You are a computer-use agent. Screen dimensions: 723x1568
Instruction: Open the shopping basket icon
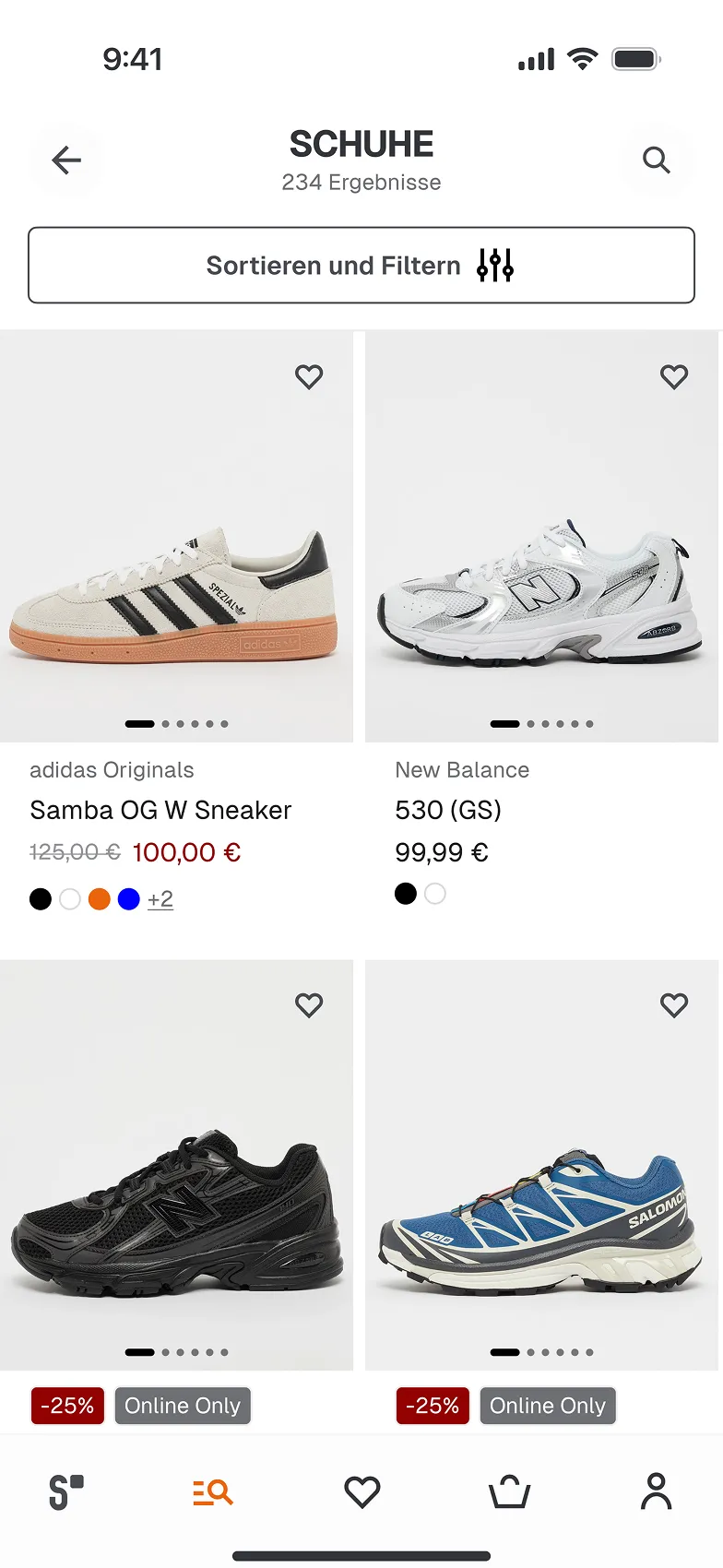tap(510, 1491)
